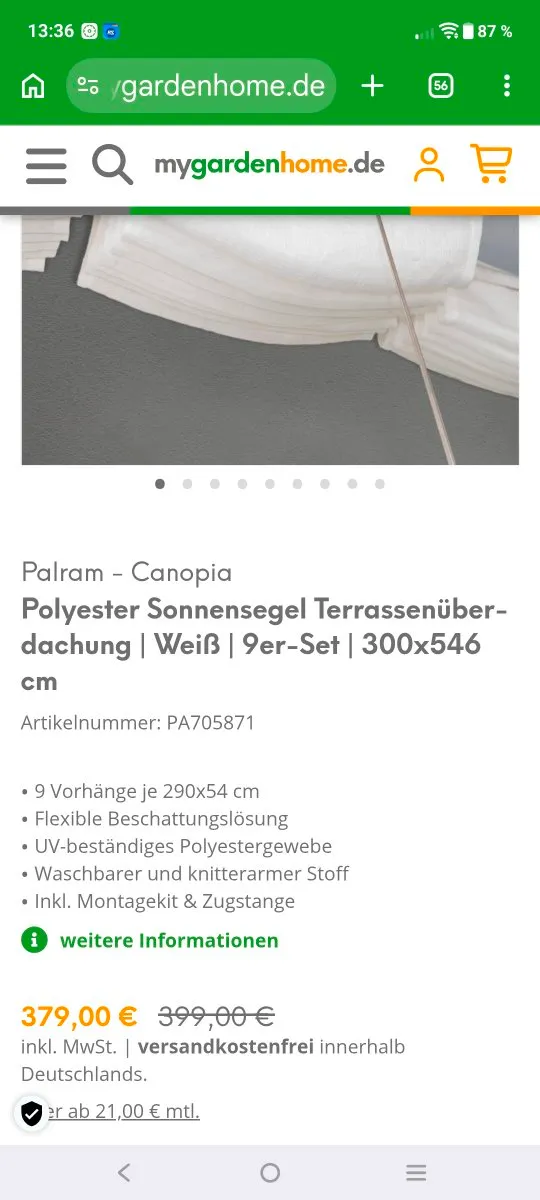The height and width of the screenshot is (1200, 540).
Task: Tap the gardenhome.de address bar
Action: click(201, 86)
